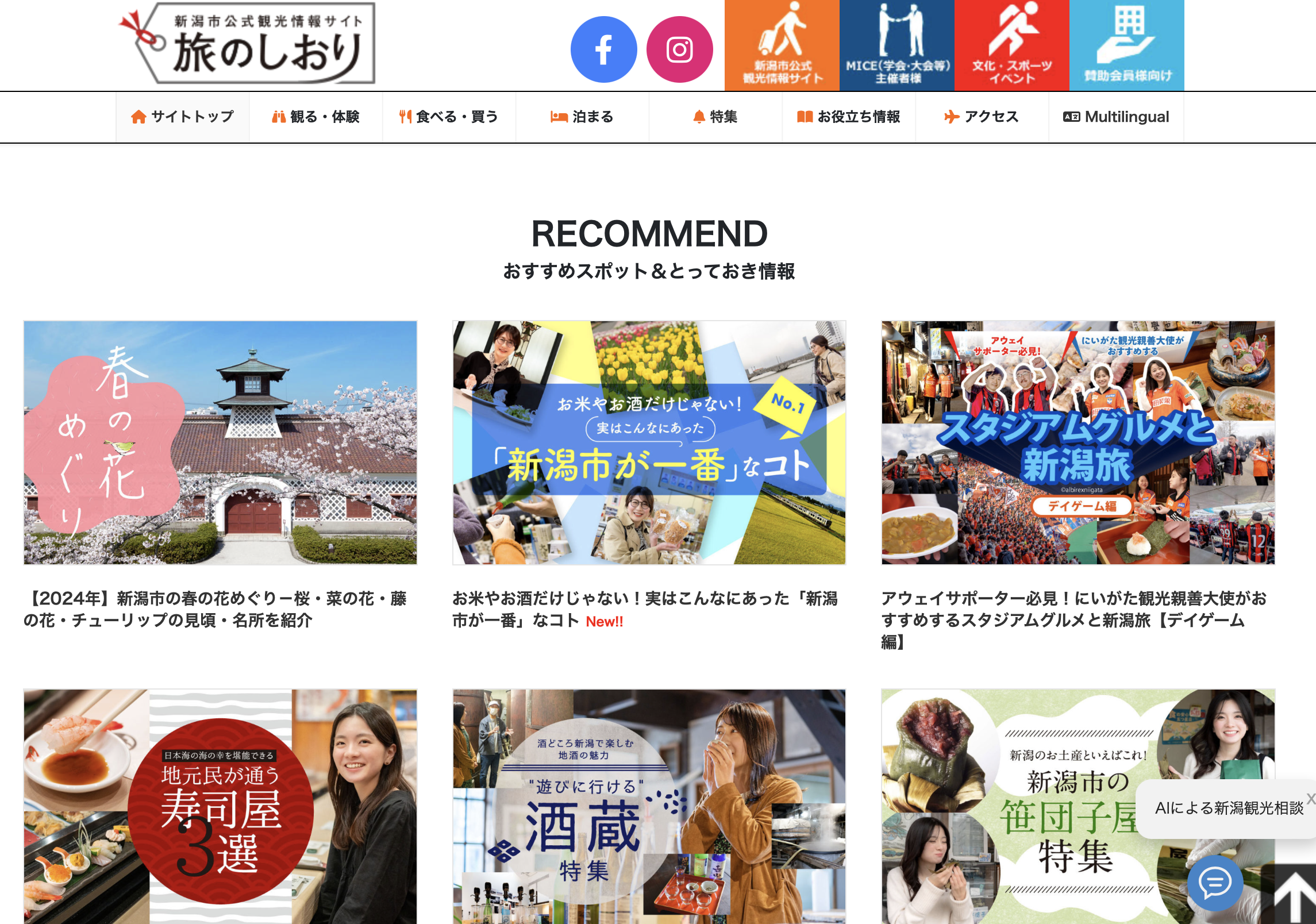Open the Facebook page icon
This screenshot has width=1316, height=924.
(603, 49)
